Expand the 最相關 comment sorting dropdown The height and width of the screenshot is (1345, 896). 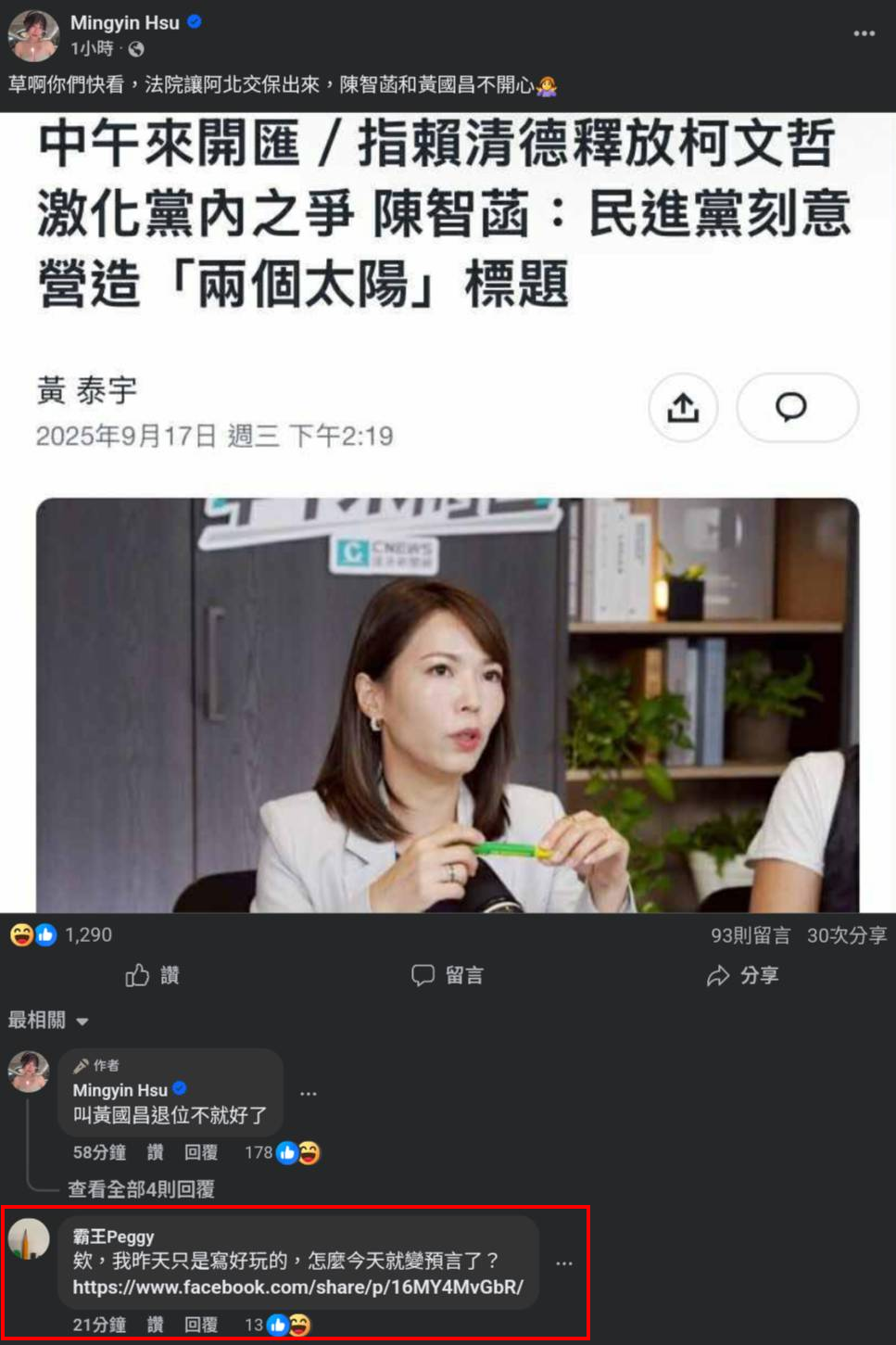tap(48, 1021)
